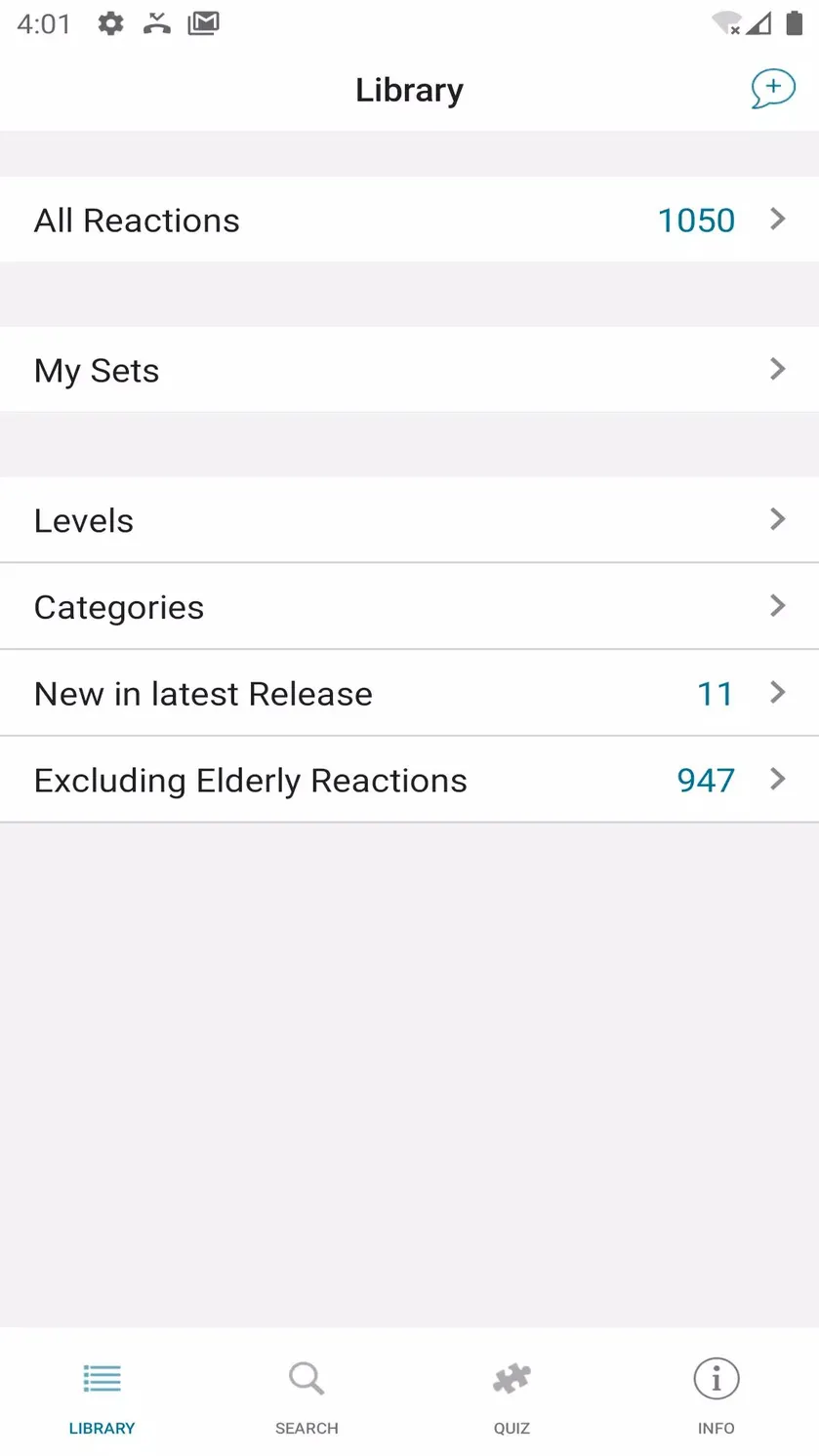Image resolution: width=819 pixels, height=1456 pixels.
Task: Open My Sets
Action: [x=409, y=370]
